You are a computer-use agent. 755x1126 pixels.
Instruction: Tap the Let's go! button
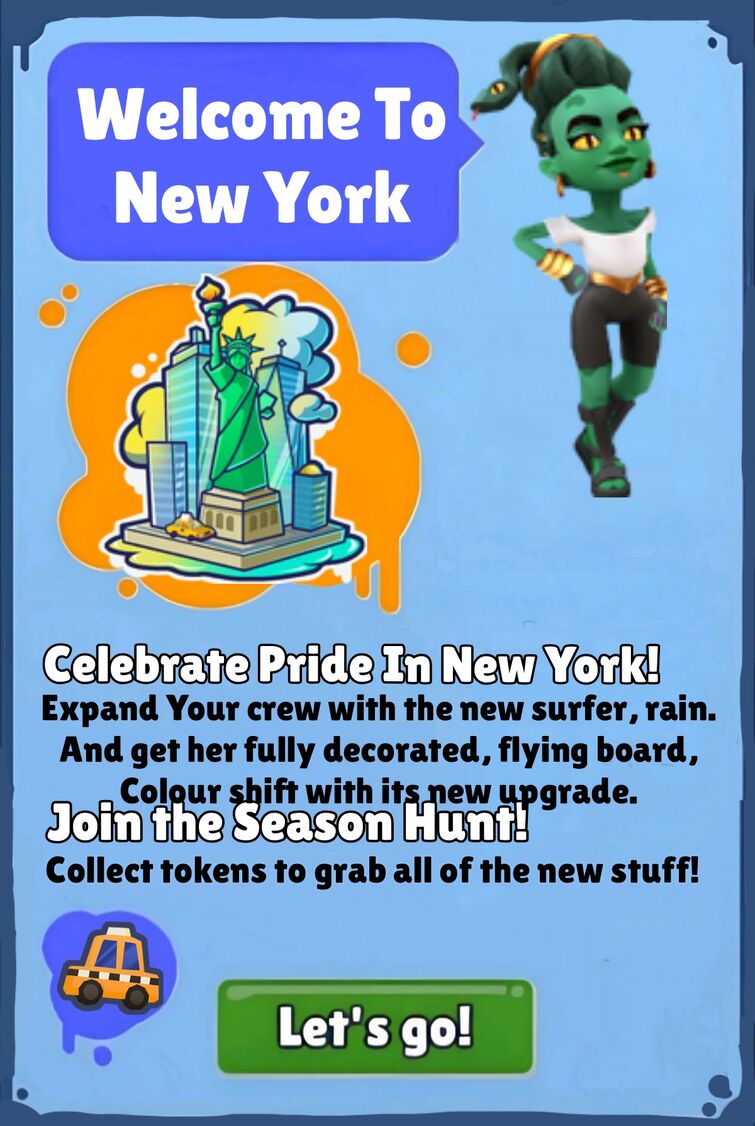click(375, 1027)
